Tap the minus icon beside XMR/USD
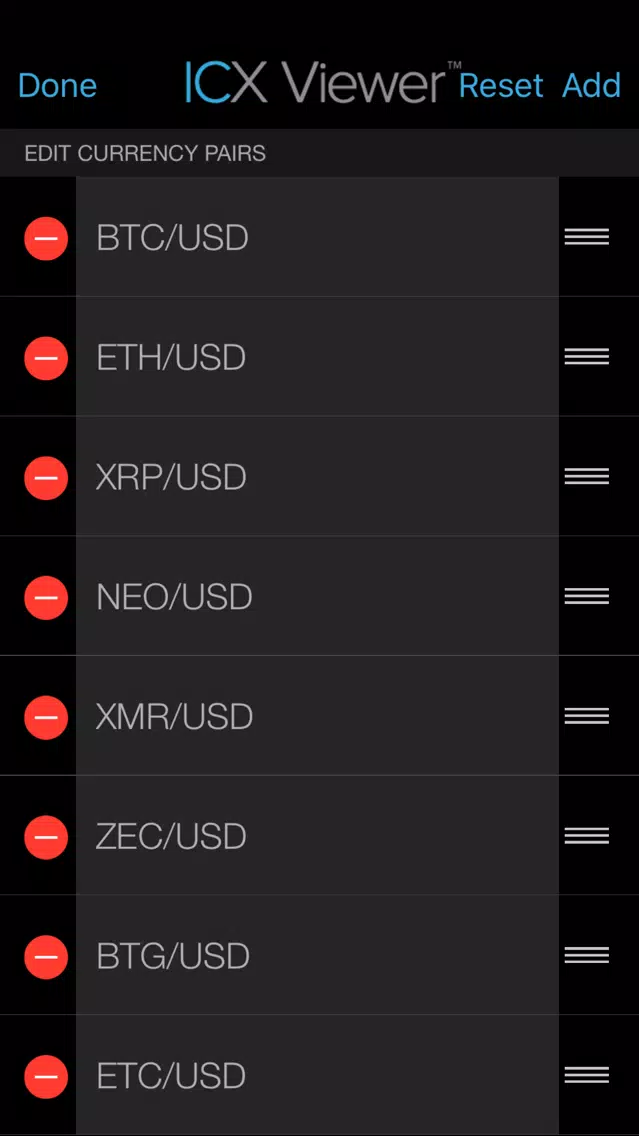This screenshot has width=639, height=1136. (46, 717)
